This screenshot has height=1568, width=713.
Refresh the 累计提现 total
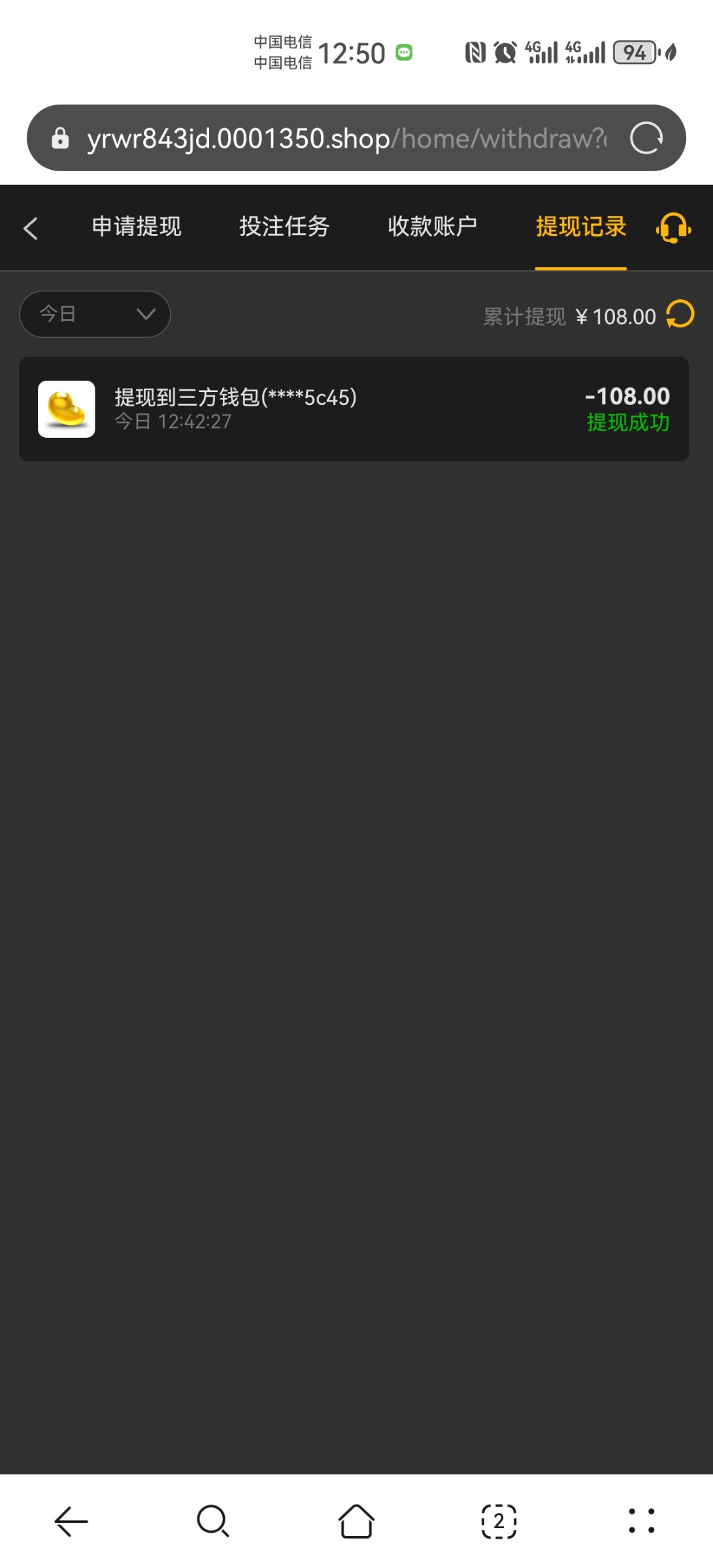click(x=680, y=314)
